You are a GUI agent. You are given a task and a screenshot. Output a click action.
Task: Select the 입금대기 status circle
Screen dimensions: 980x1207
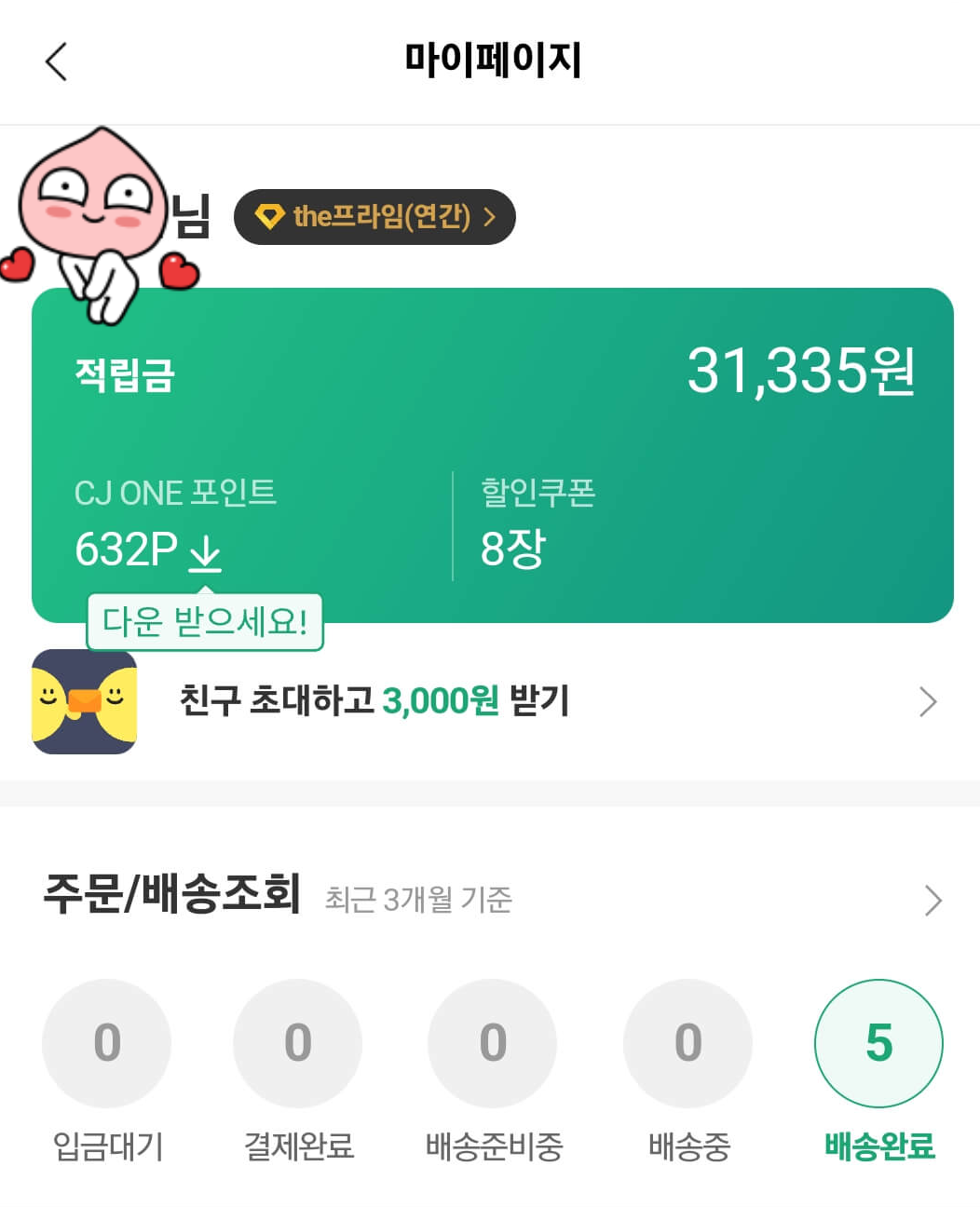pyautogui.click(x=106, y=1043)
